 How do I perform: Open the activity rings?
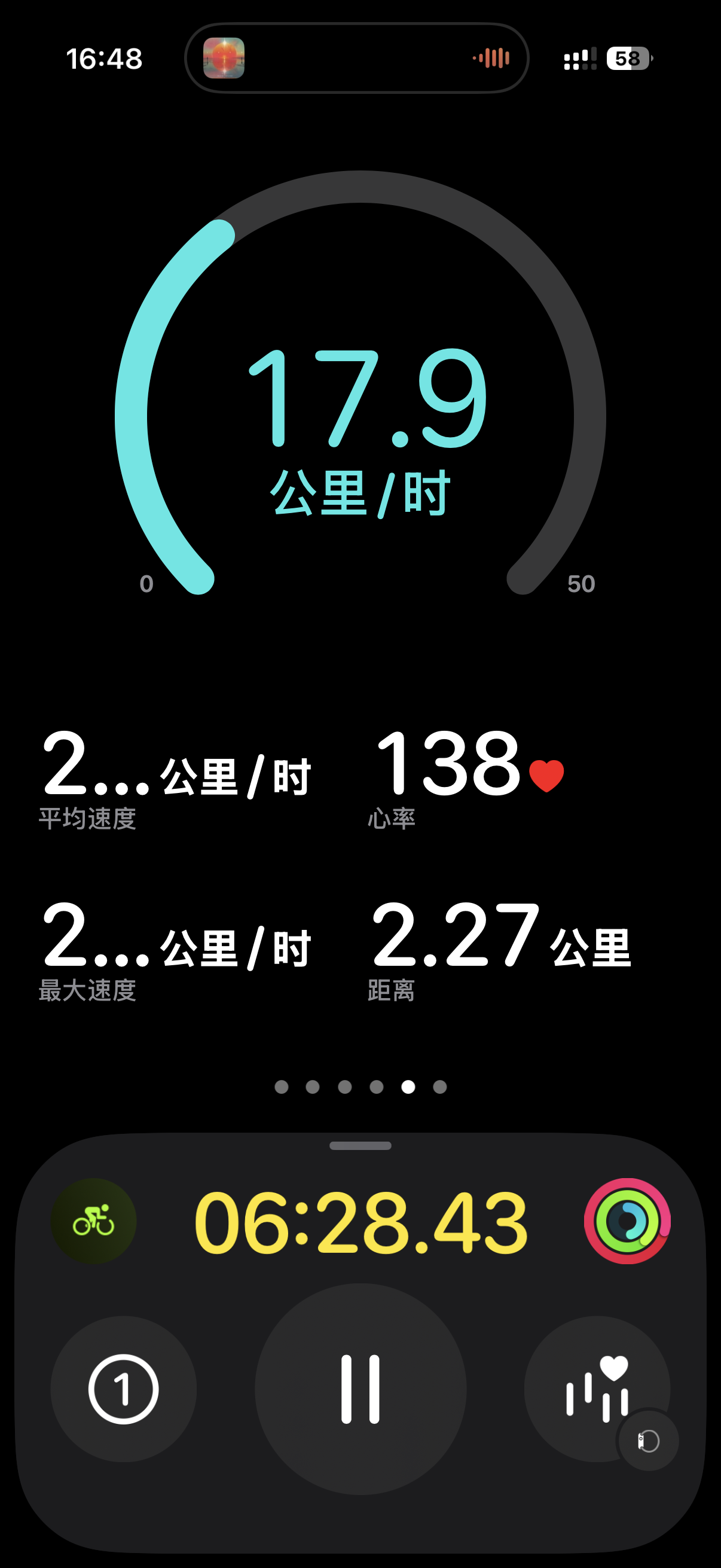tap(627, 1221)
